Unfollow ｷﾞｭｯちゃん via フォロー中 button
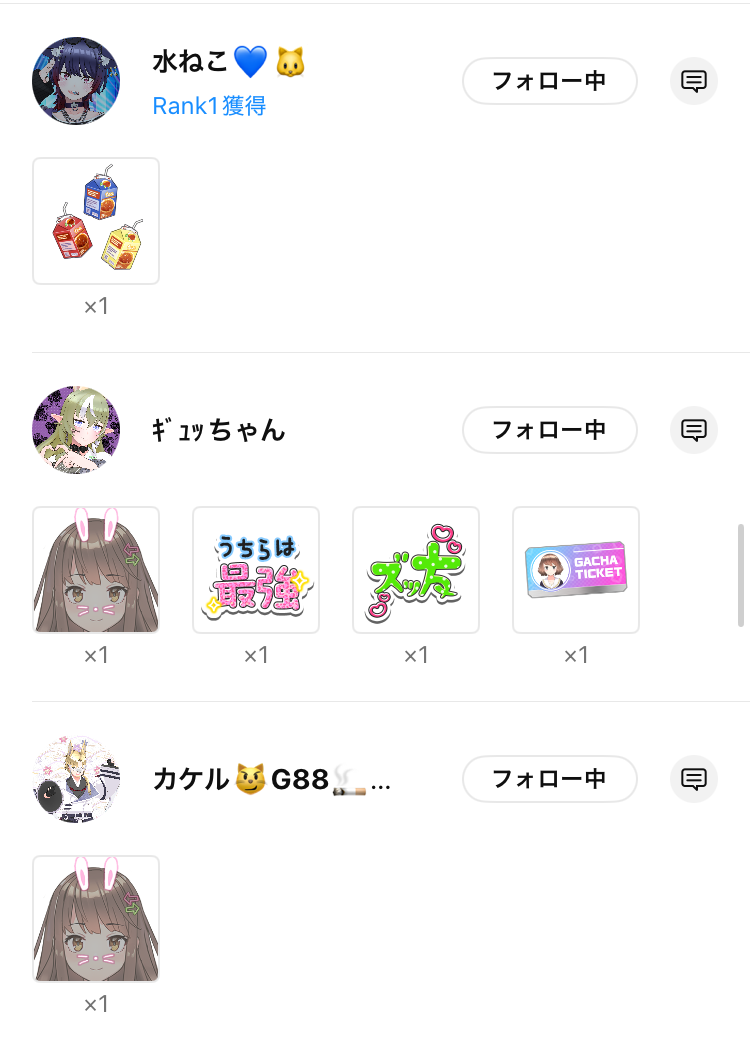 point(549,430)
